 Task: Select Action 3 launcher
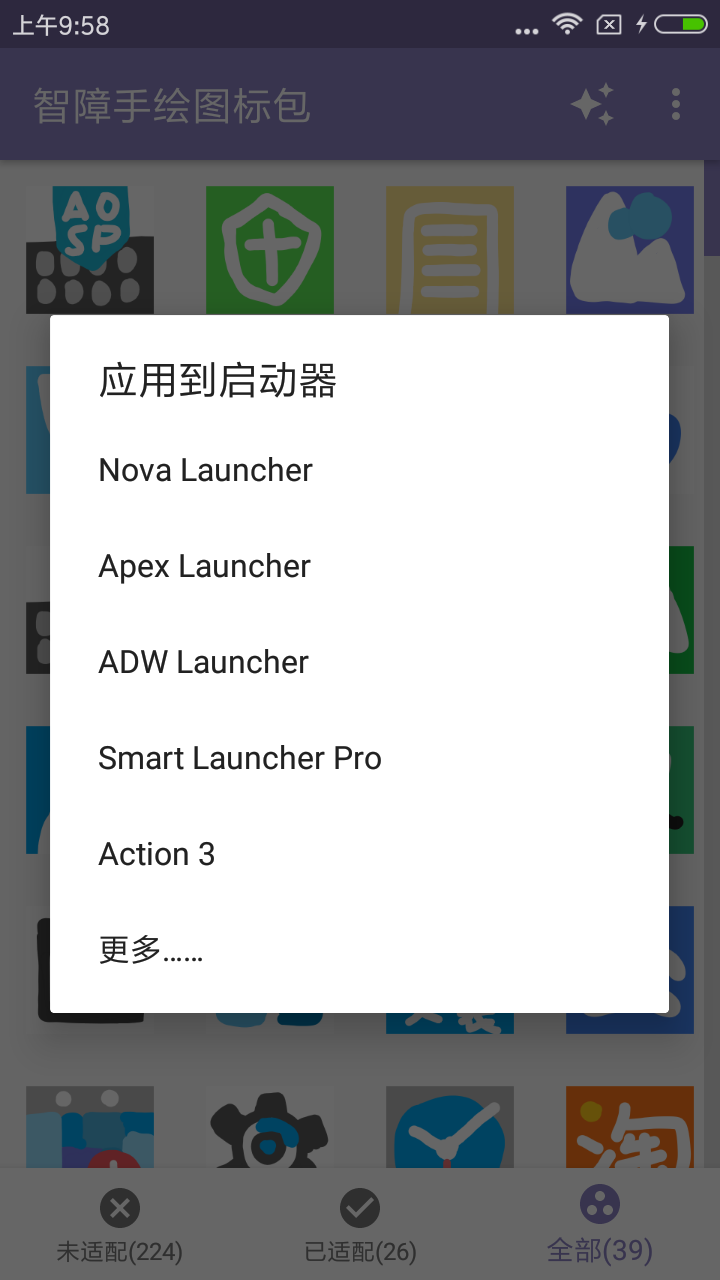(157, 854)
